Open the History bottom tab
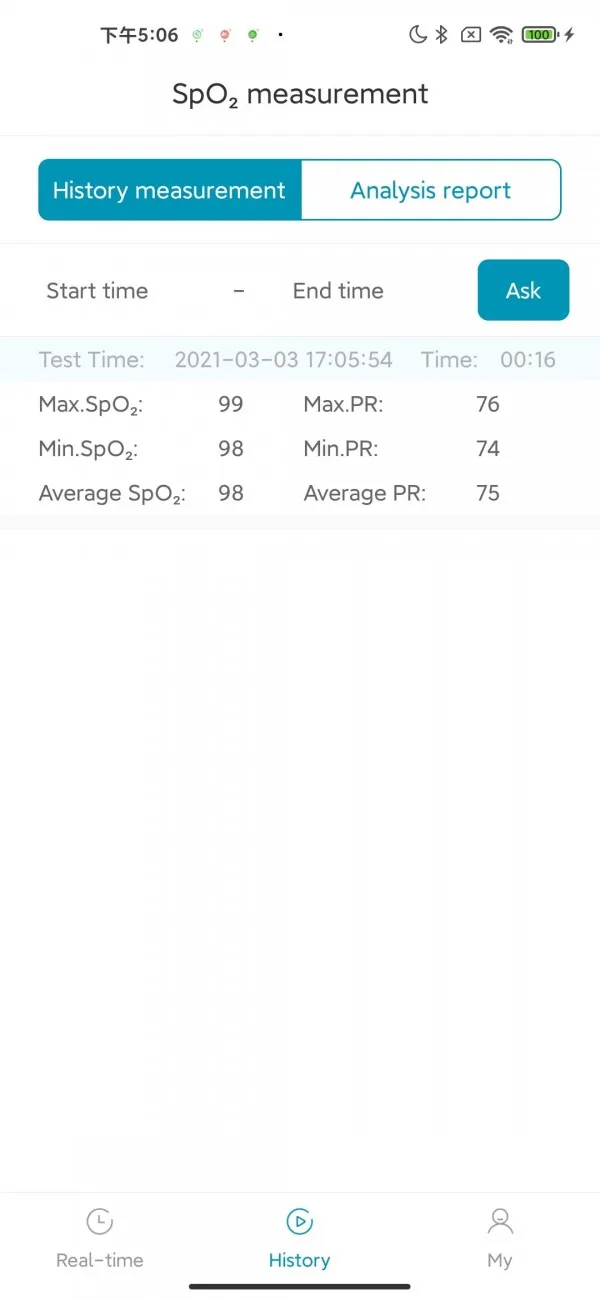This screenshot has width=600, height=1300. pos(299,1238)
